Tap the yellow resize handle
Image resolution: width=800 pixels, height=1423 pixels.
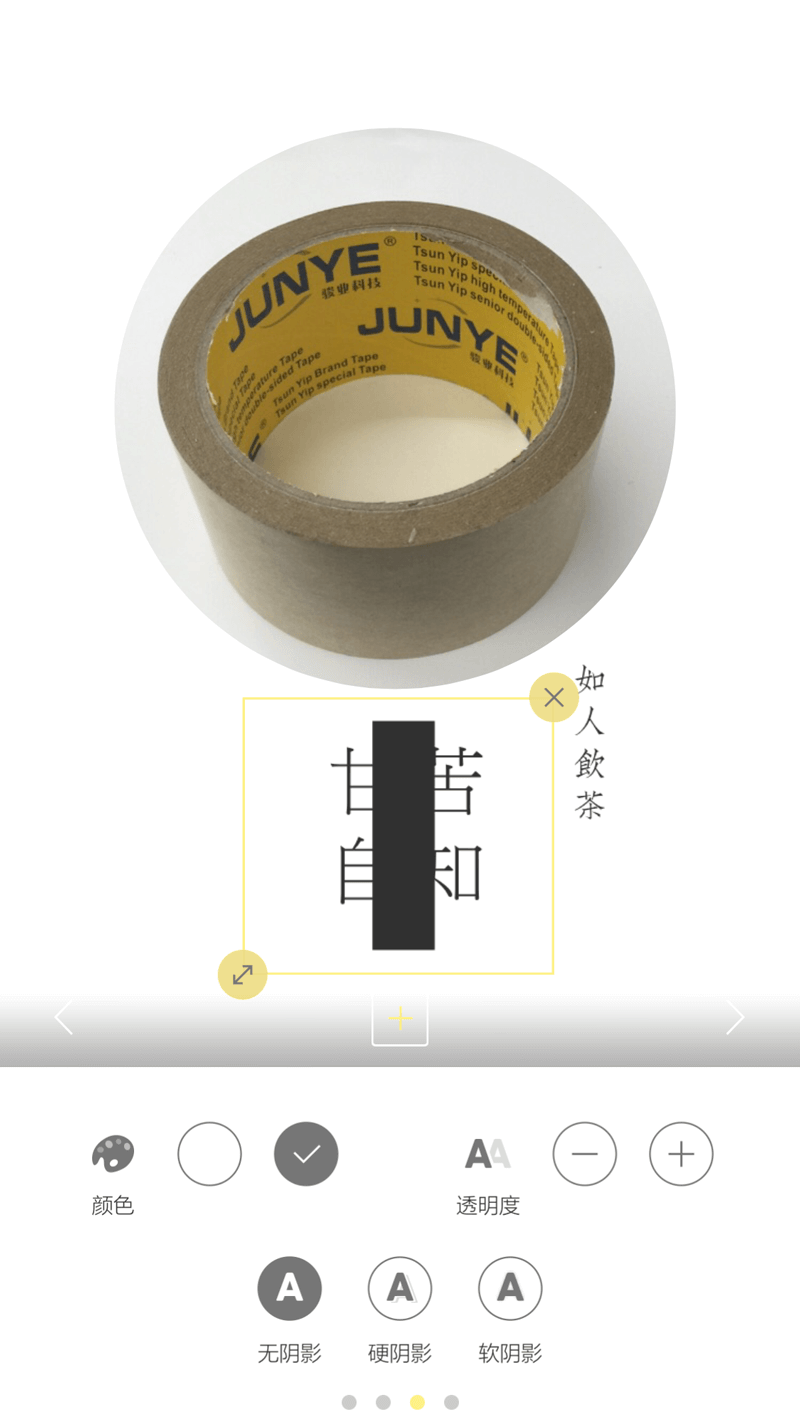click(x=243, y=974)
